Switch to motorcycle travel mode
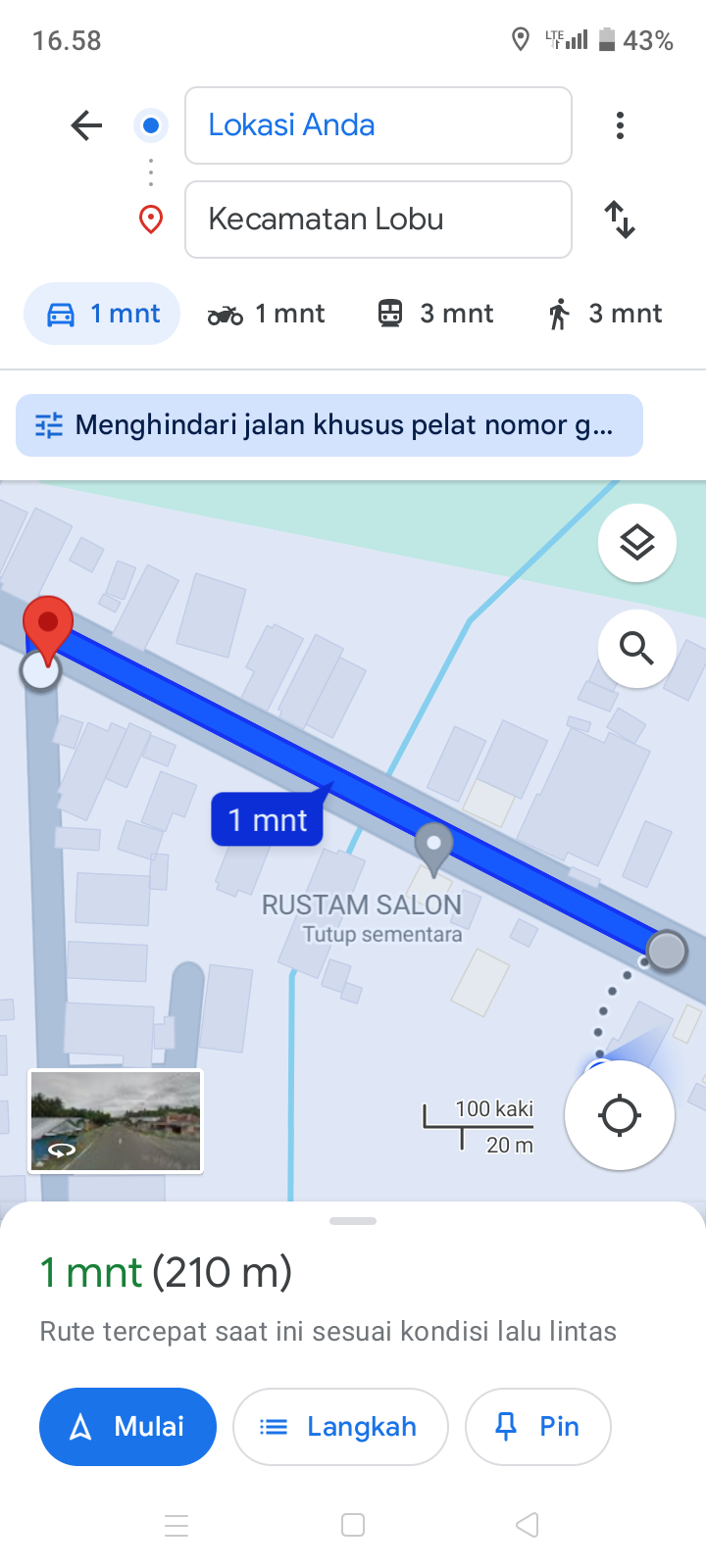This screenshot has height=1568, width=706. tap(266, 314)
